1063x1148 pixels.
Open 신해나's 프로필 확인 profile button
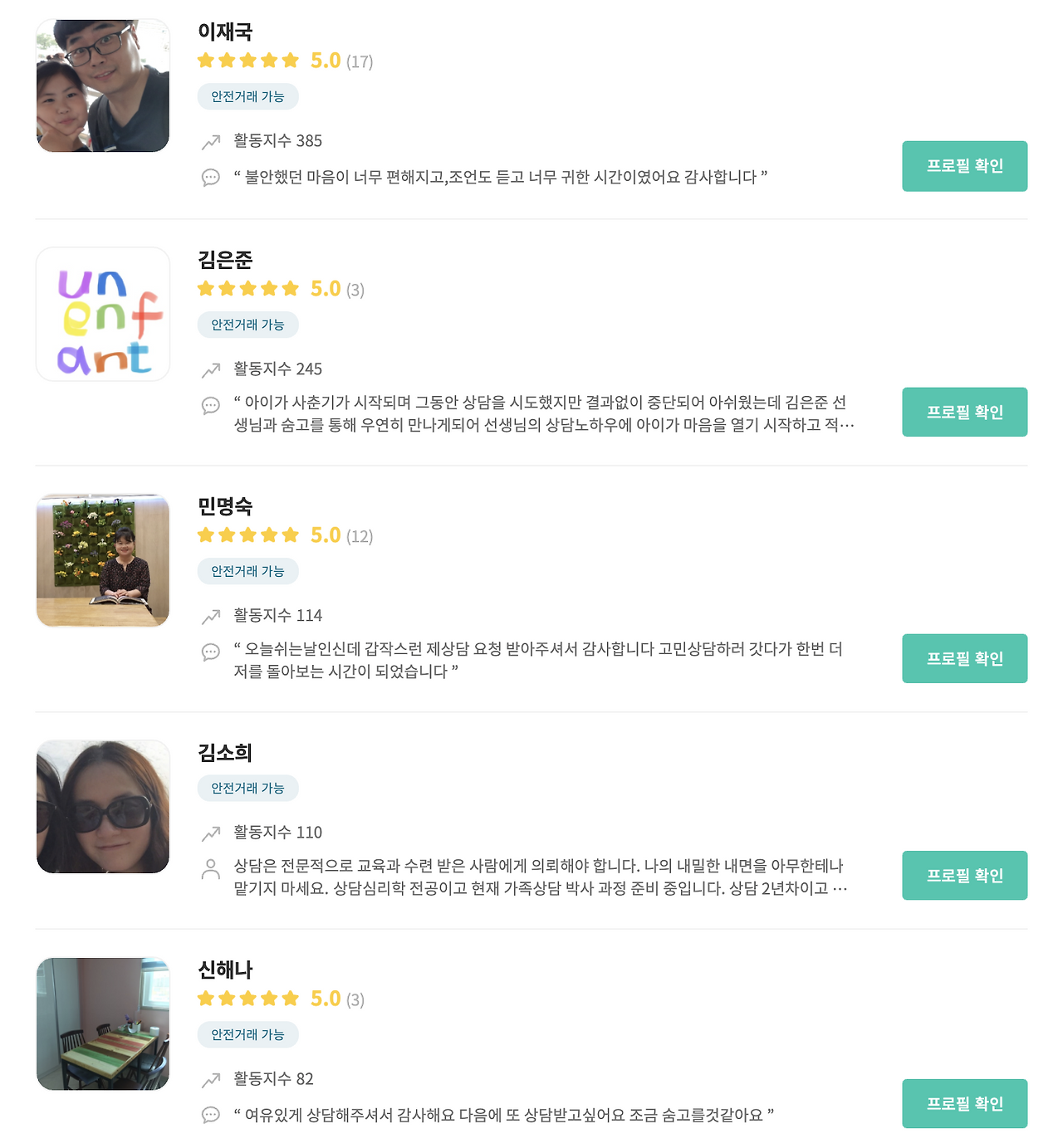tap(964, 1102)
